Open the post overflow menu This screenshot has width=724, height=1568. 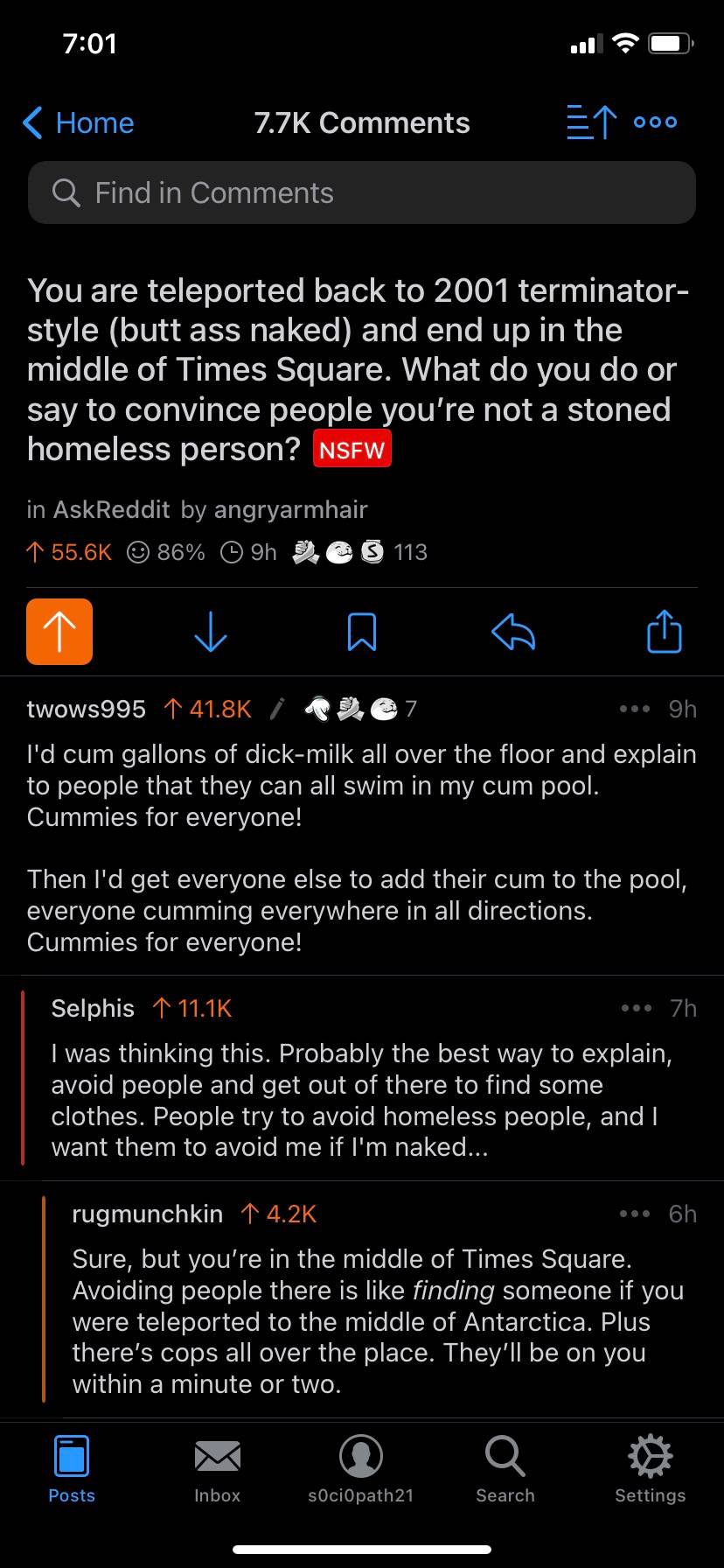click(655, 122)
